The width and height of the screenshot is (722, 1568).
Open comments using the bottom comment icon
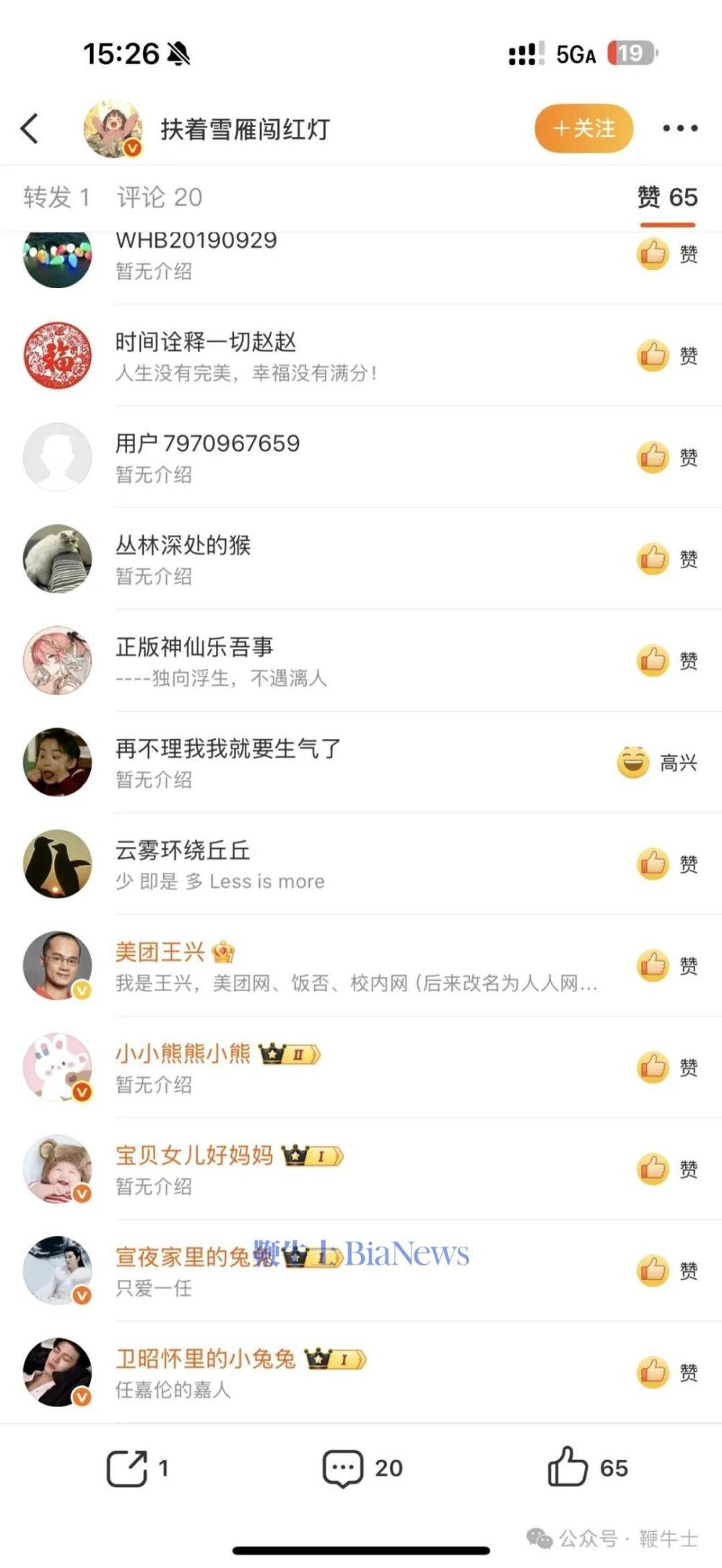[342, 1468]
